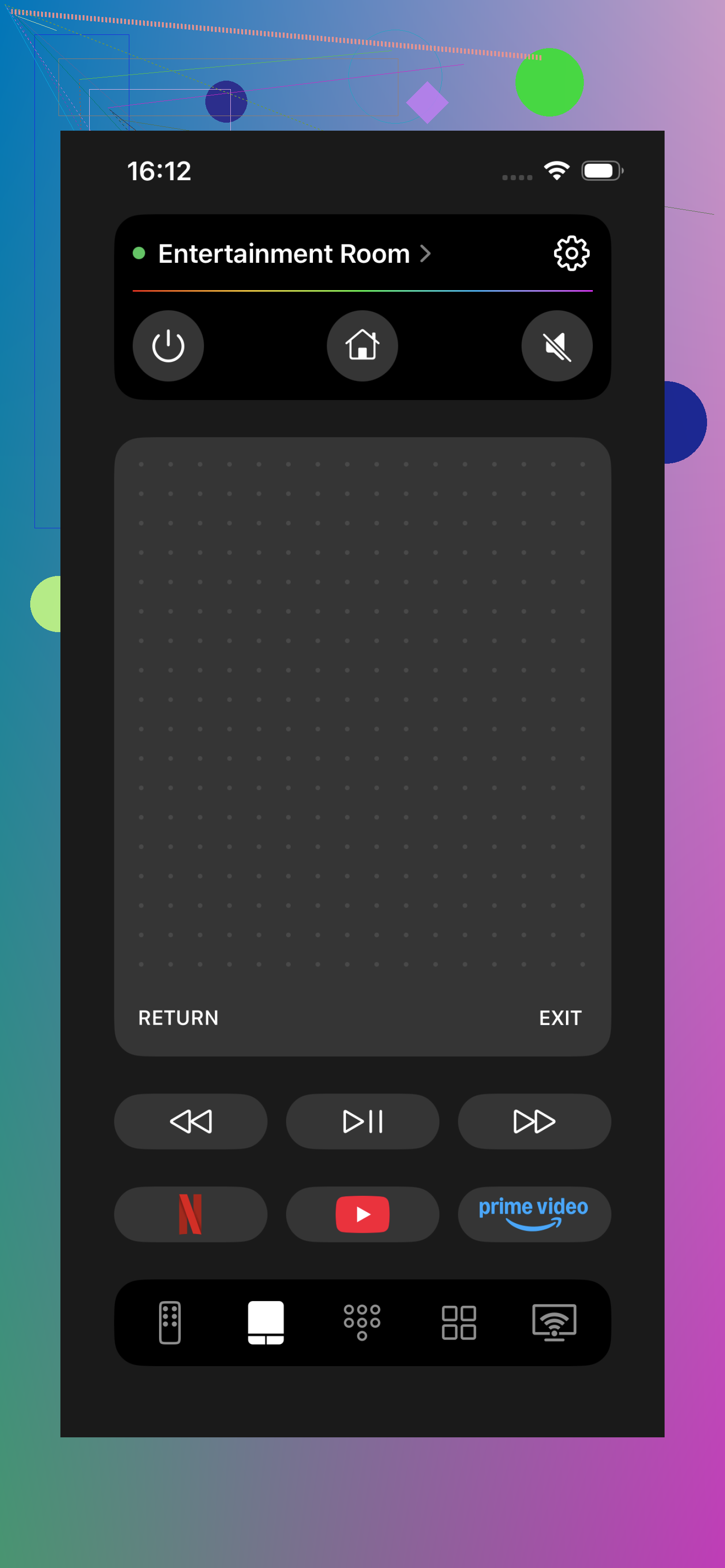
Task: Toggle play/pause
Action: point(362,1121)
